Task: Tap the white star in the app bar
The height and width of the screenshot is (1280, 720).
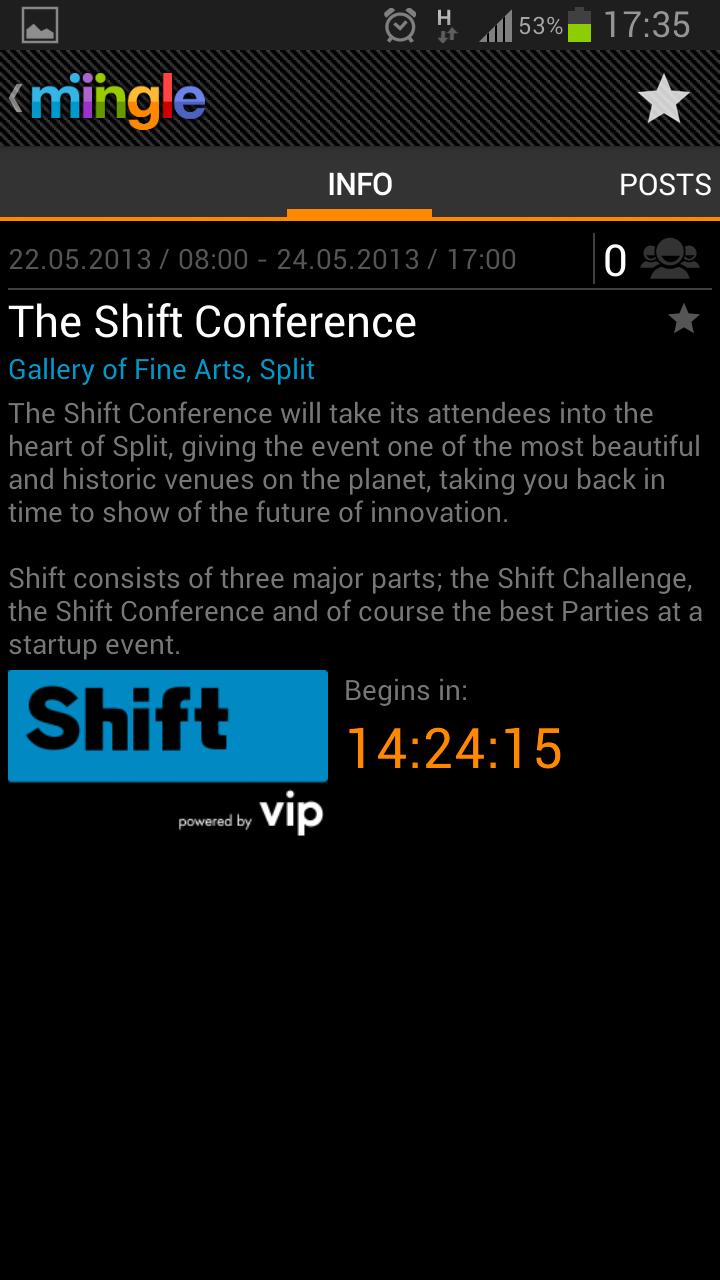Action: point(664,100)
